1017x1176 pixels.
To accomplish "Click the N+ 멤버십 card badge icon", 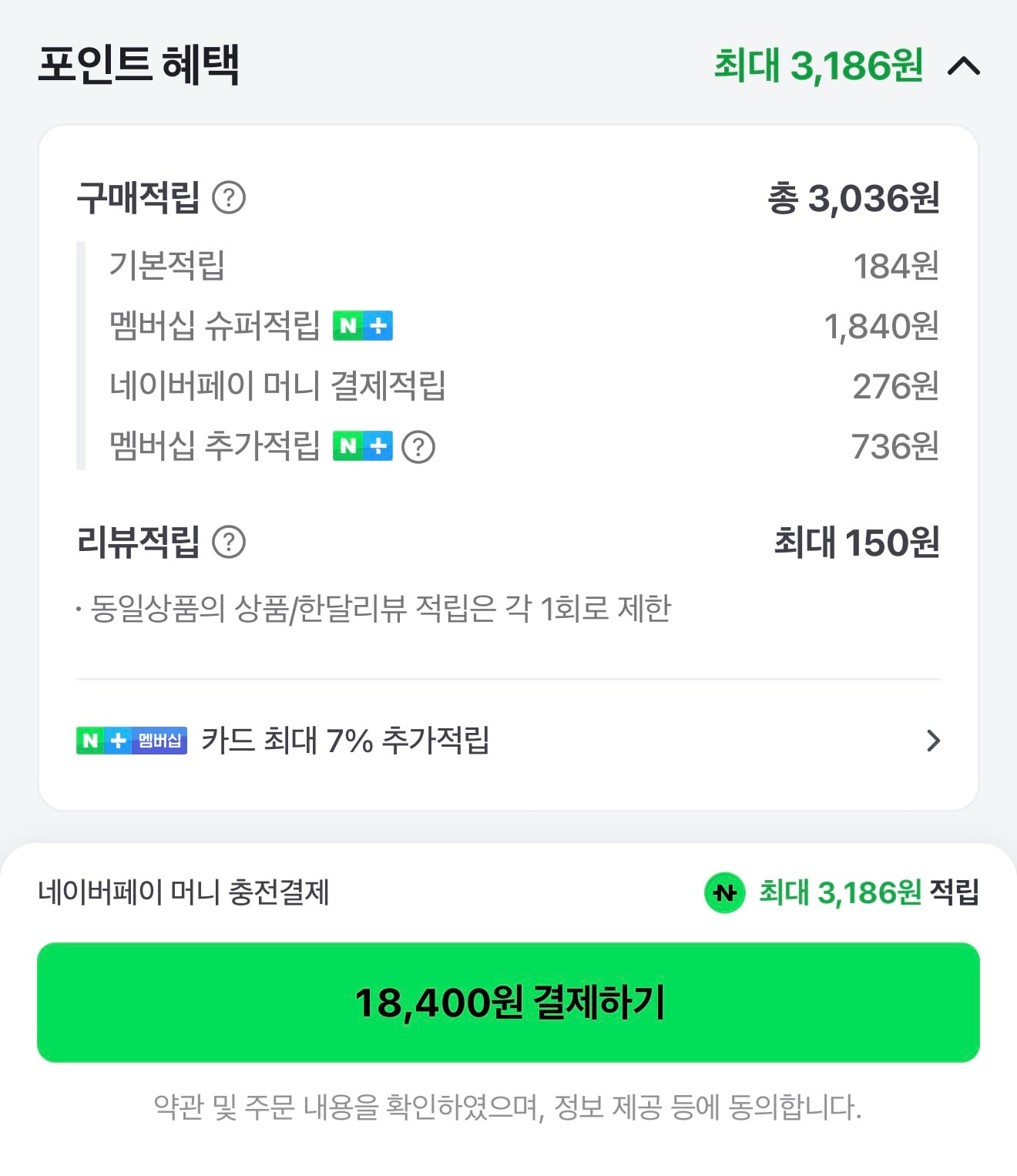I will click(130, 741).
